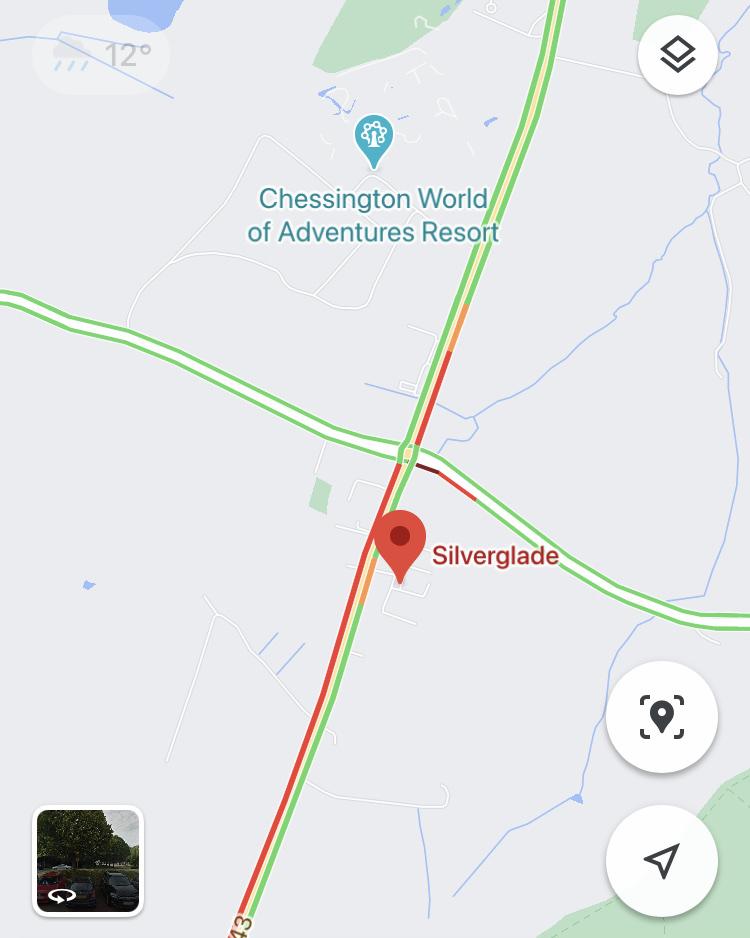Open the Lens in Maps camera button

pyautogui.click(x=661, y=716)
